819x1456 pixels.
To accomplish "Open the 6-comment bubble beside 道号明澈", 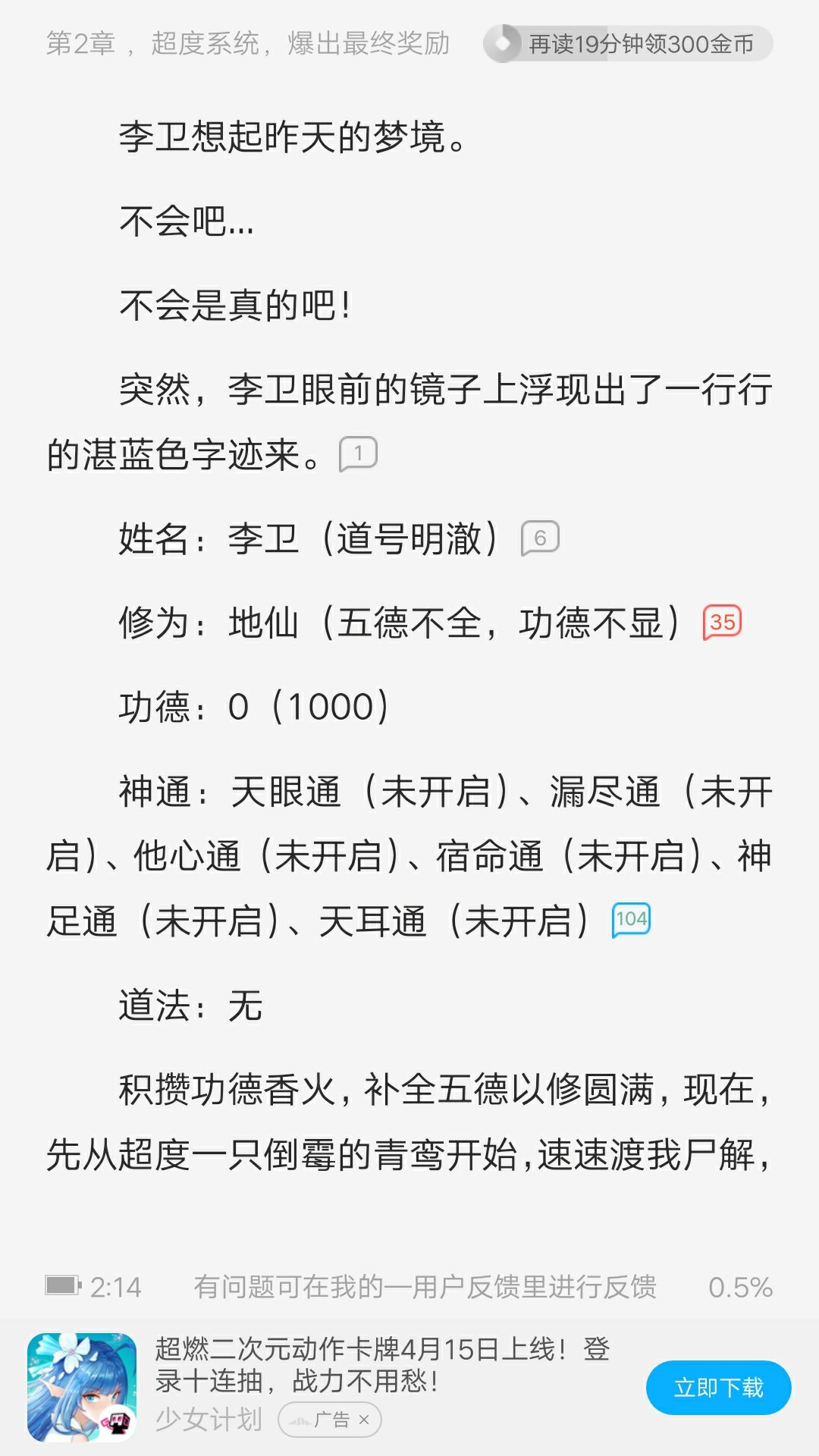I will pos(540,538).
